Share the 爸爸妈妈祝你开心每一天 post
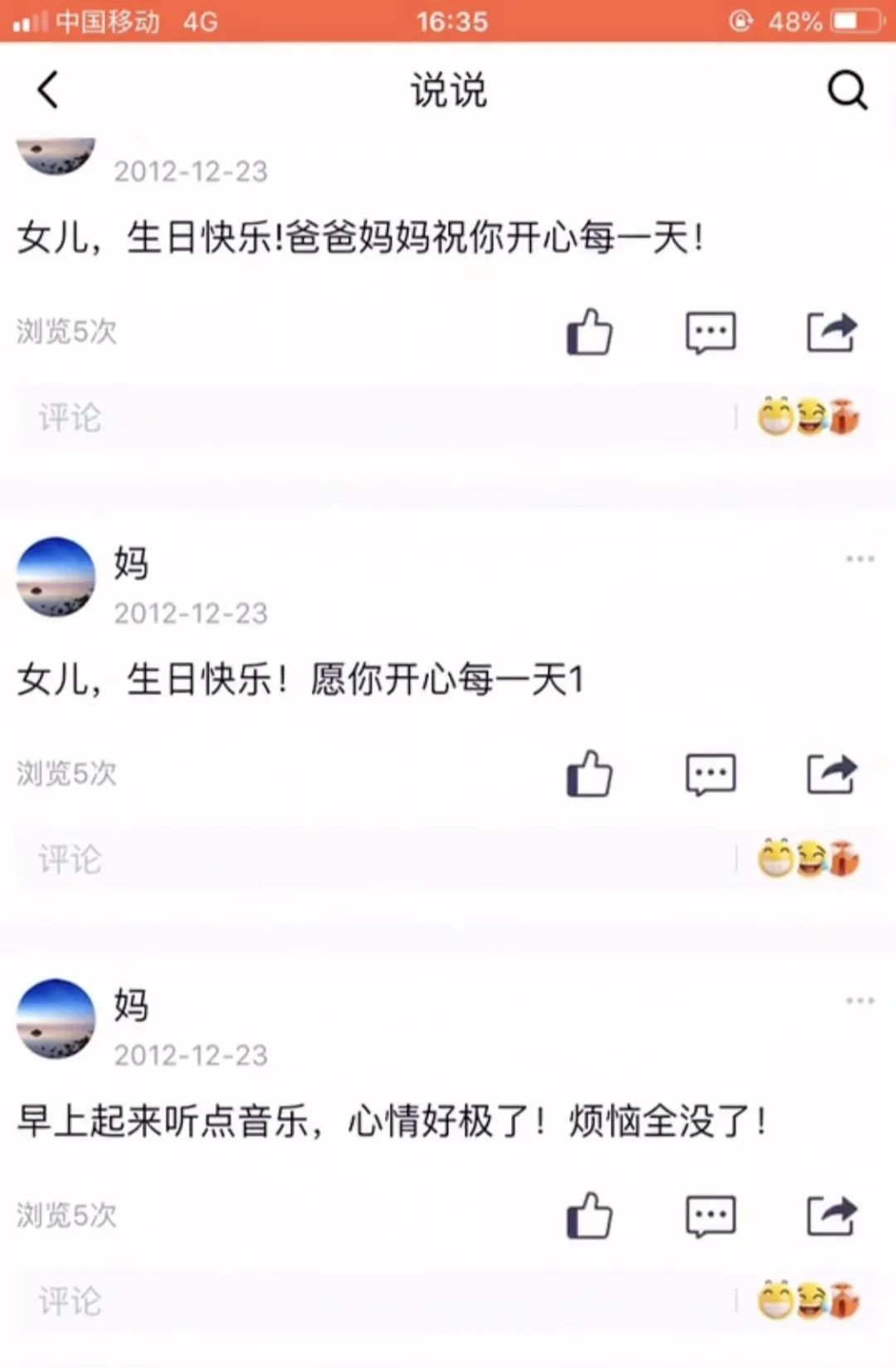 [x=831, y=333]
